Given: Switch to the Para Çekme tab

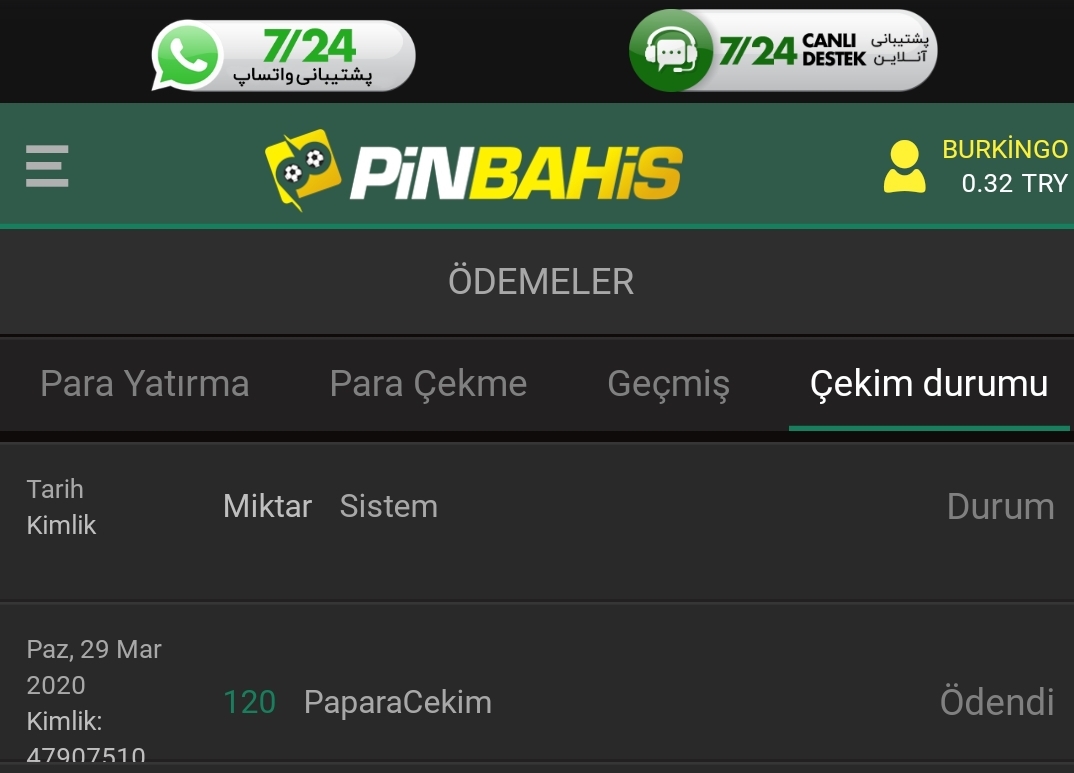Looking at the screenshot, I should point(428,384).
